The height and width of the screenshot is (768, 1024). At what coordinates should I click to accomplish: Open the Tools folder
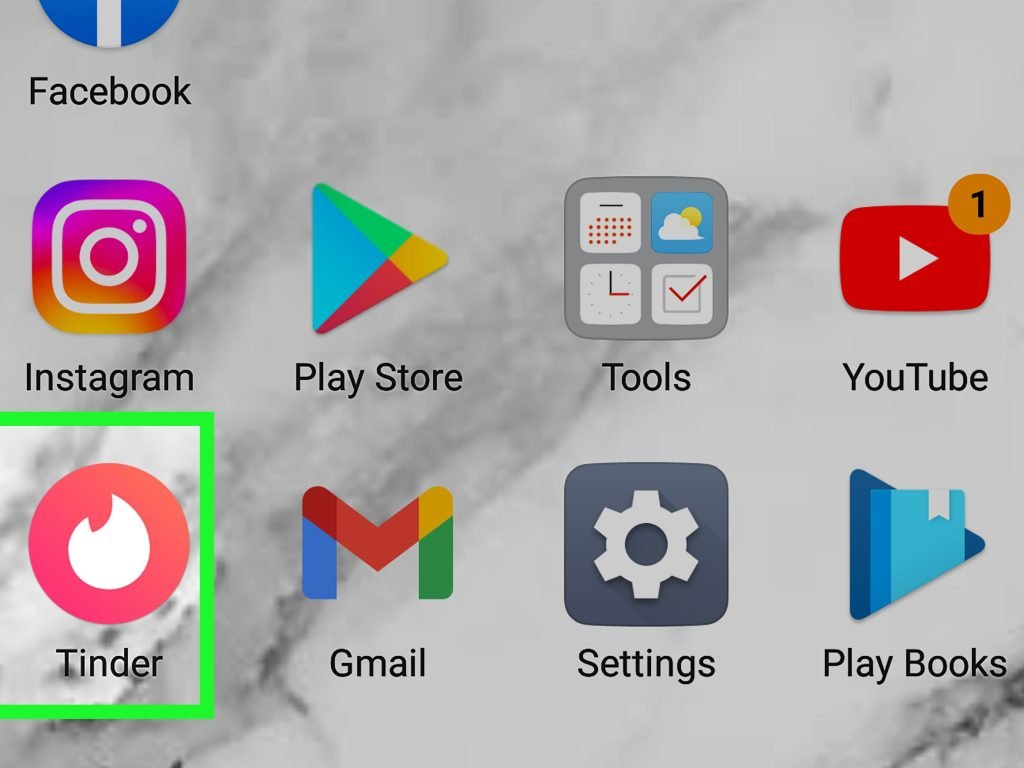tap(645, 259)
